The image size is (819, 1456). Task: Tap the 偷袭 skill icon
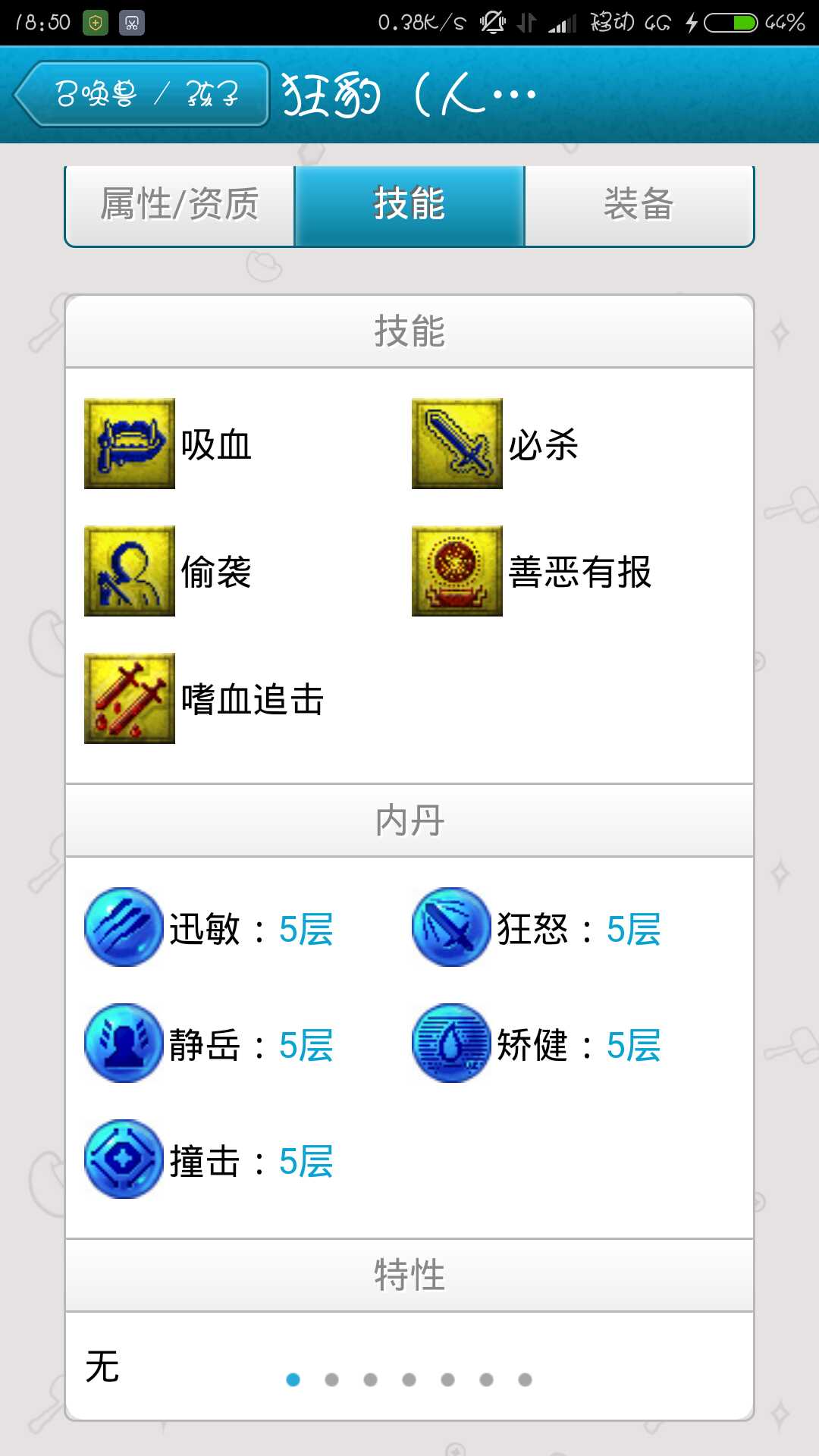(130, 571)
